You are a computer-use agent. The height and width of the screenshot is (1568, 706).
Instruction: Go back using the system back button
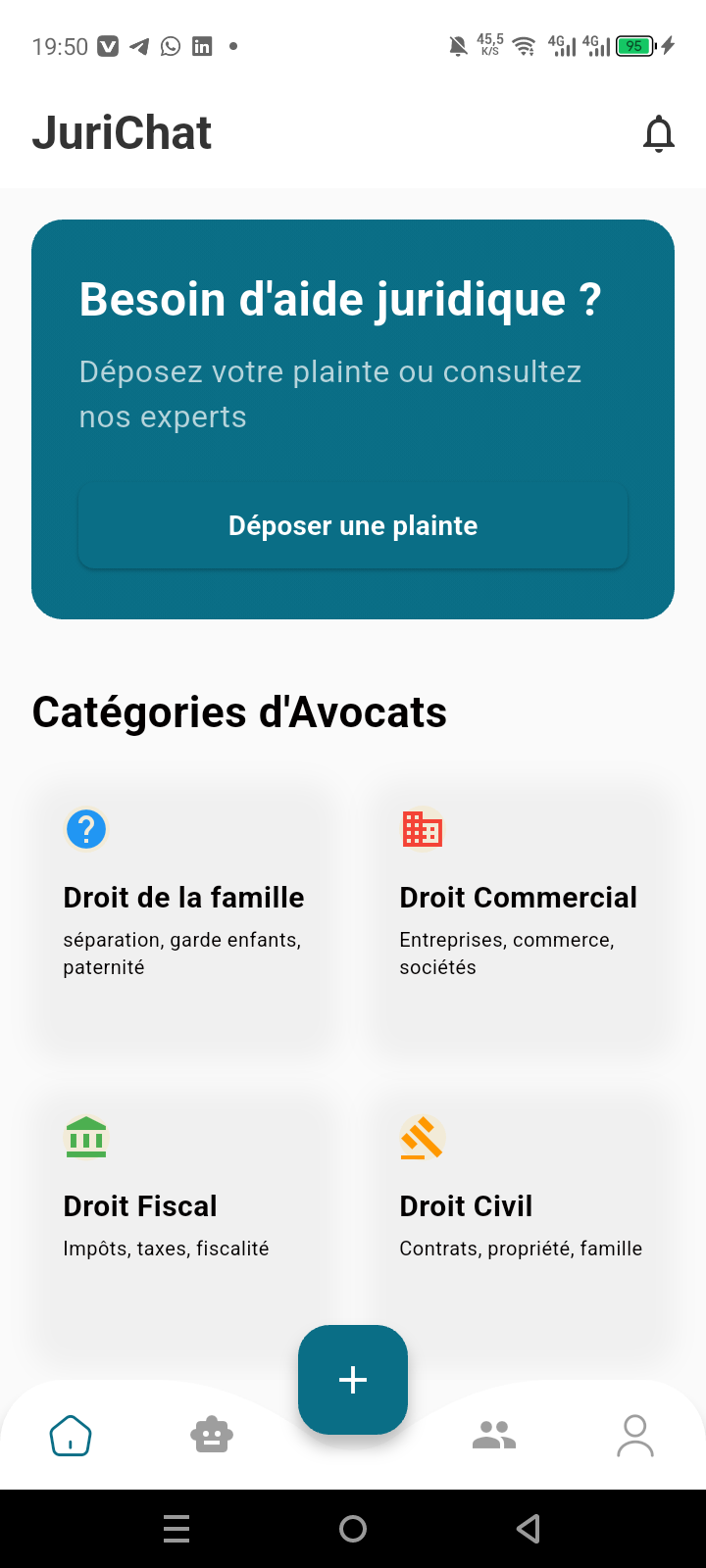coord(529,1529)
